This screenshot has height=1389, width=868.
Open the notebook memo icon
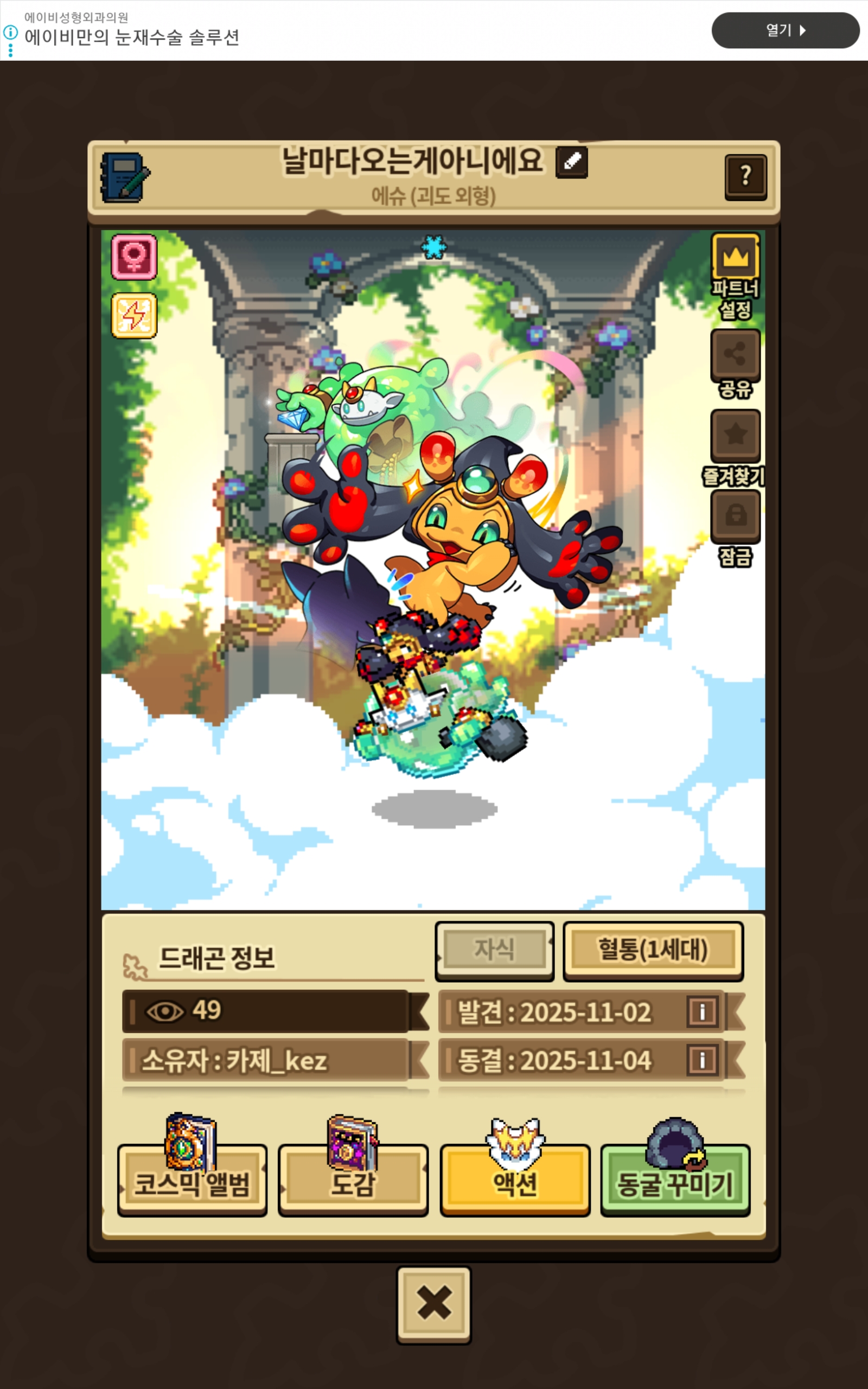[x=125, y=177]
